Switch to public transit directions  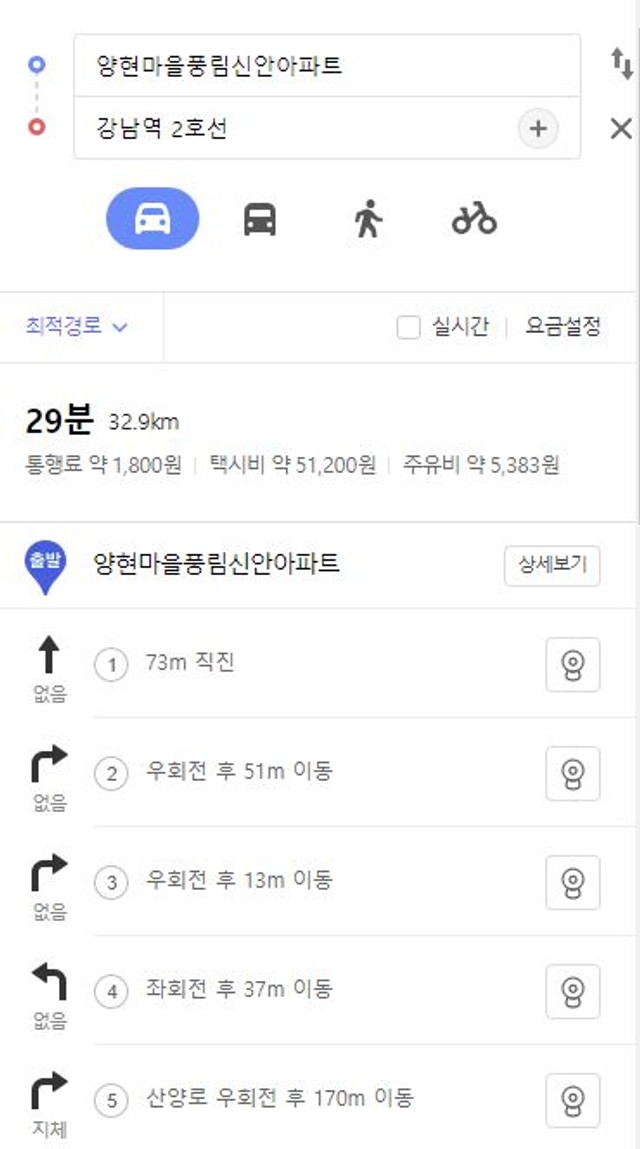[x=260, y=219]
